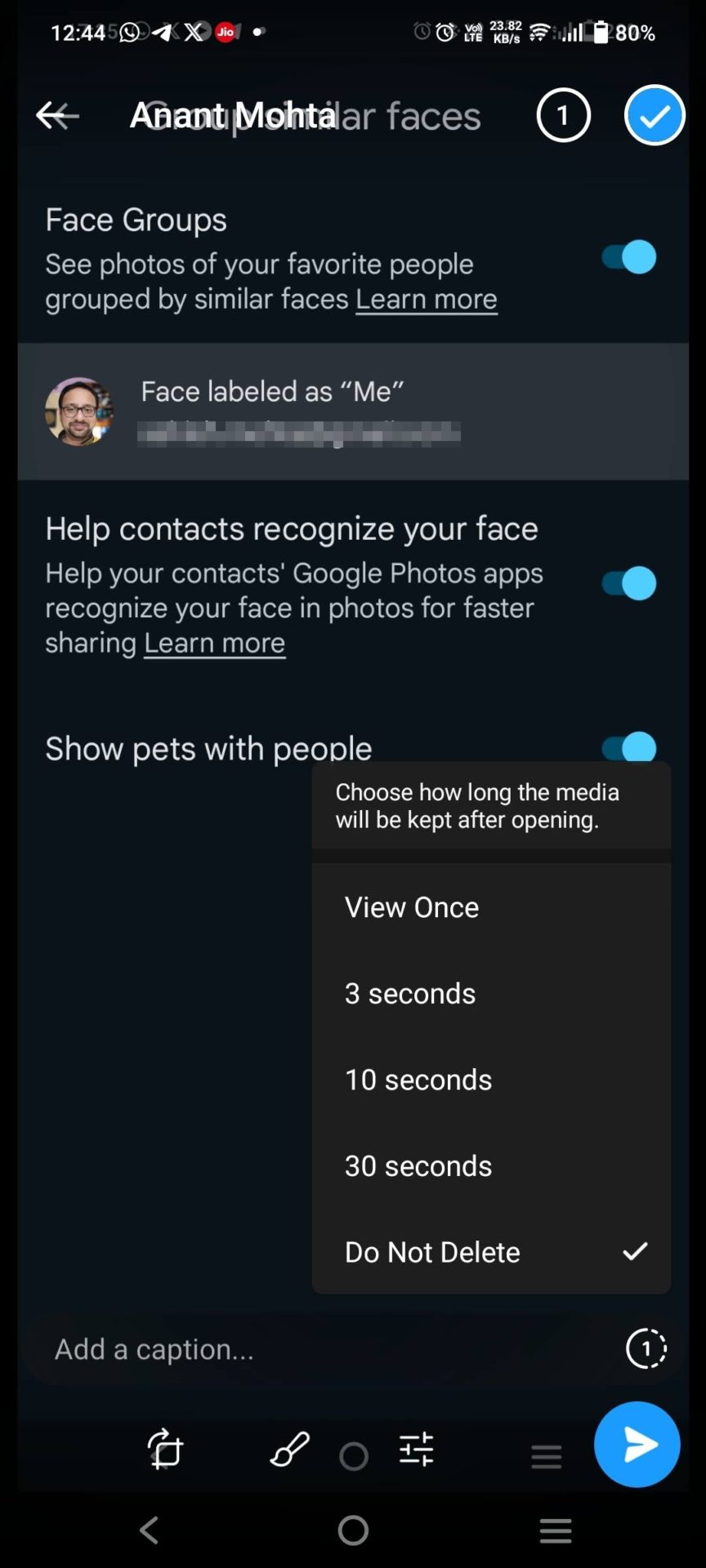
Task: Open more options with hamburger icon
Action: [546, 1450]
